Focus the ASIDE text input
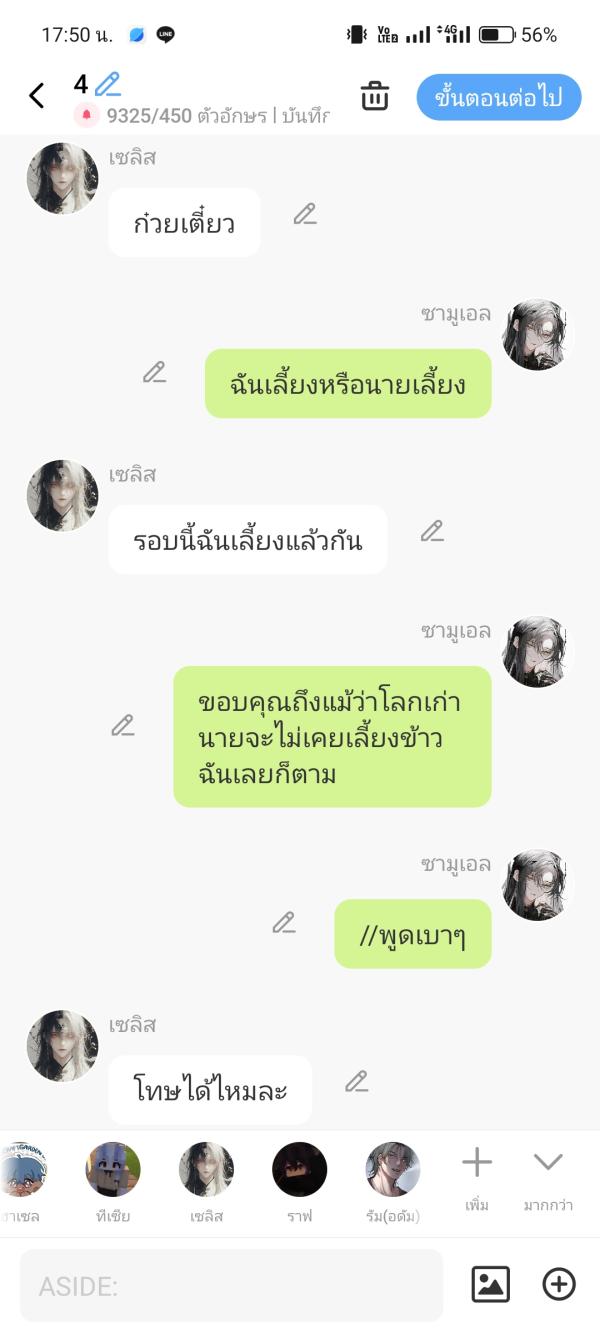600x1333 pixels. click(x=231, y=1285)
